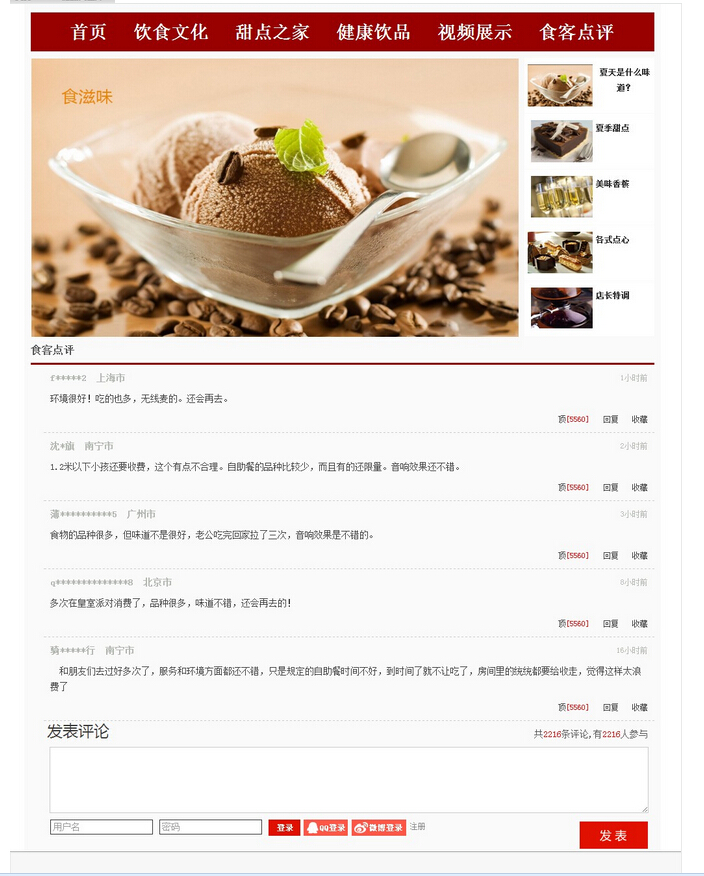704x876 pixels.
Task: Open 食客点评 in the navigation bar
Action: (x=576, y=32)
